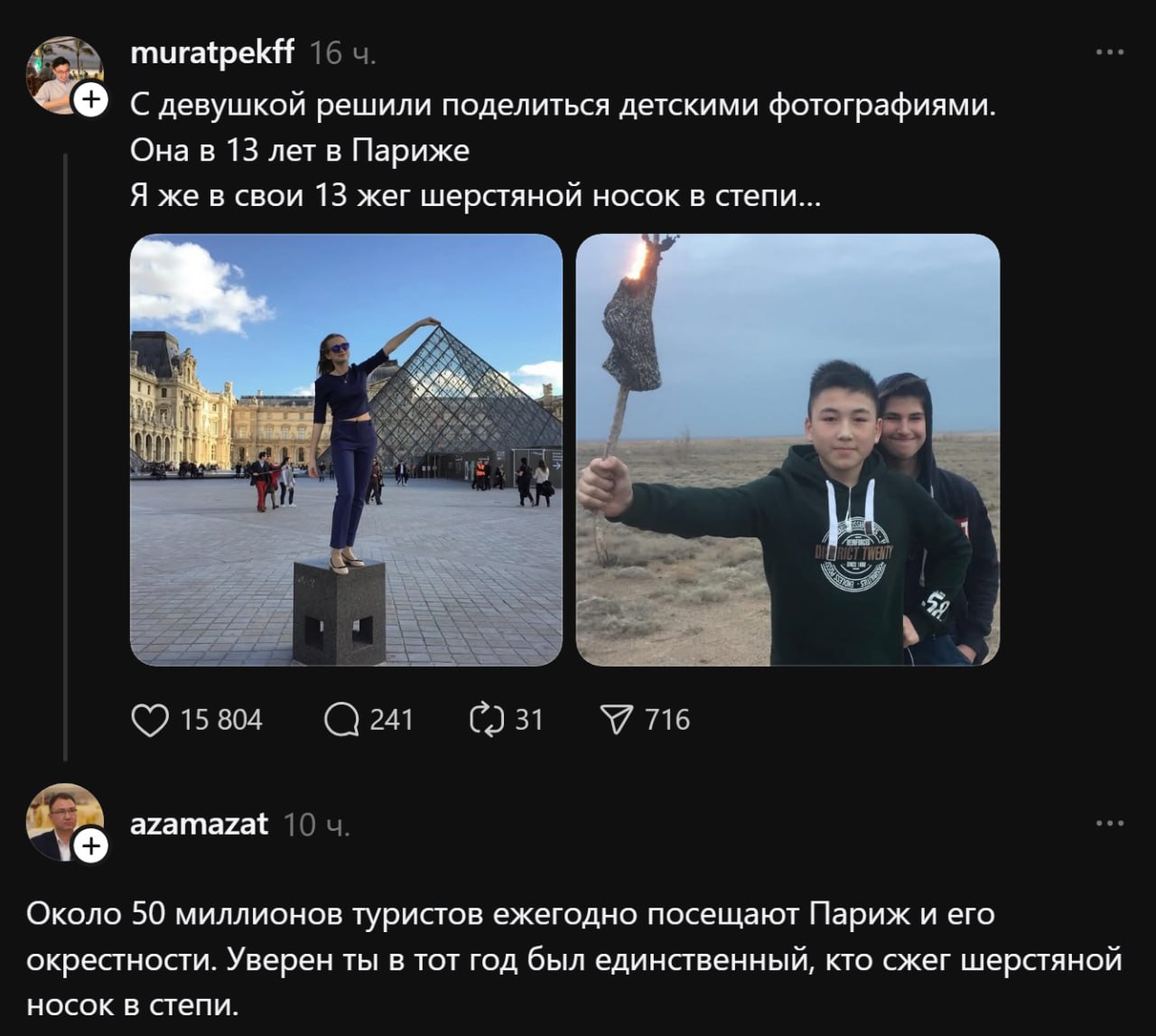This screenshot has height=1036, width=1156.
Task: Share muratpekff's post via send icon
Action: 616,720
